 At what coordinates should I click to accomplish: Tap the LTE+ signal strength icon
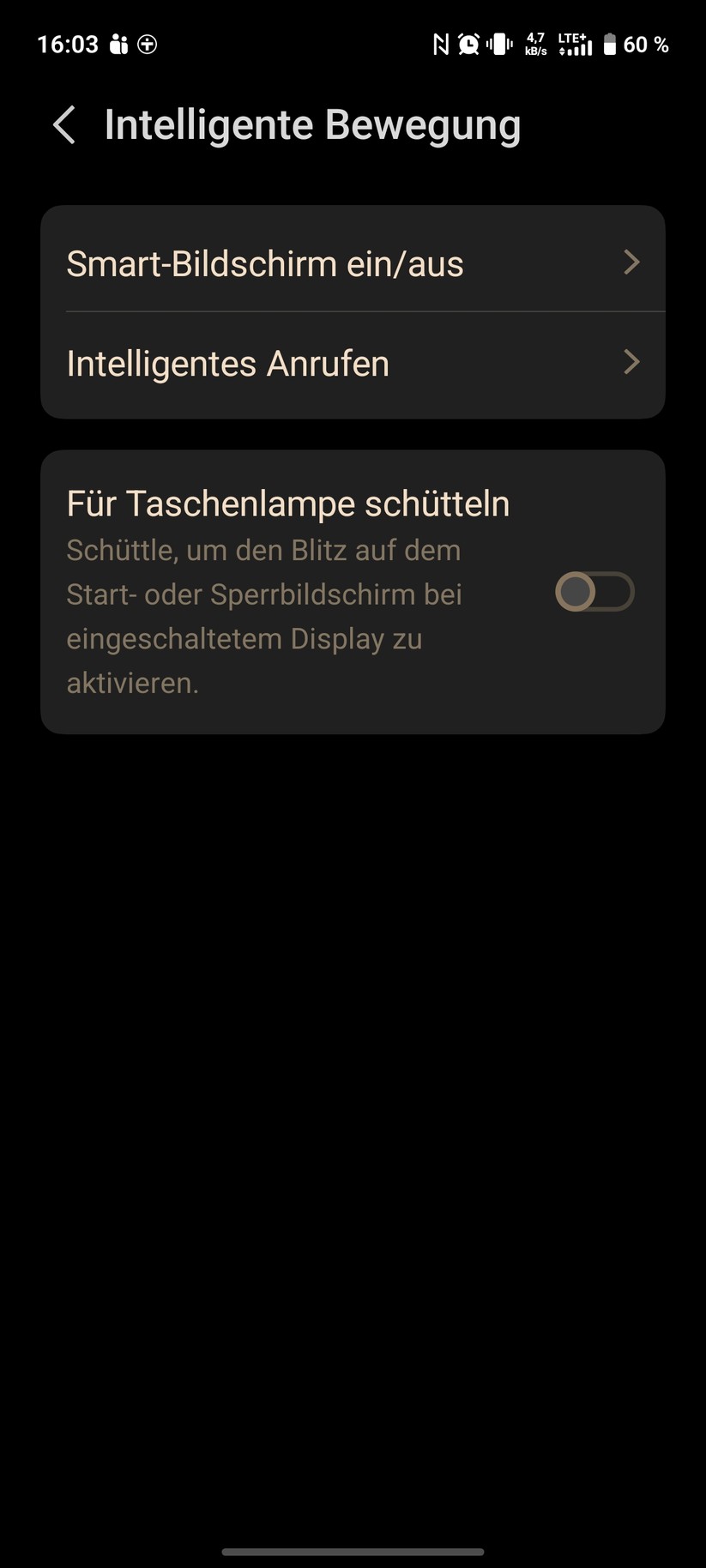(573, 44)
